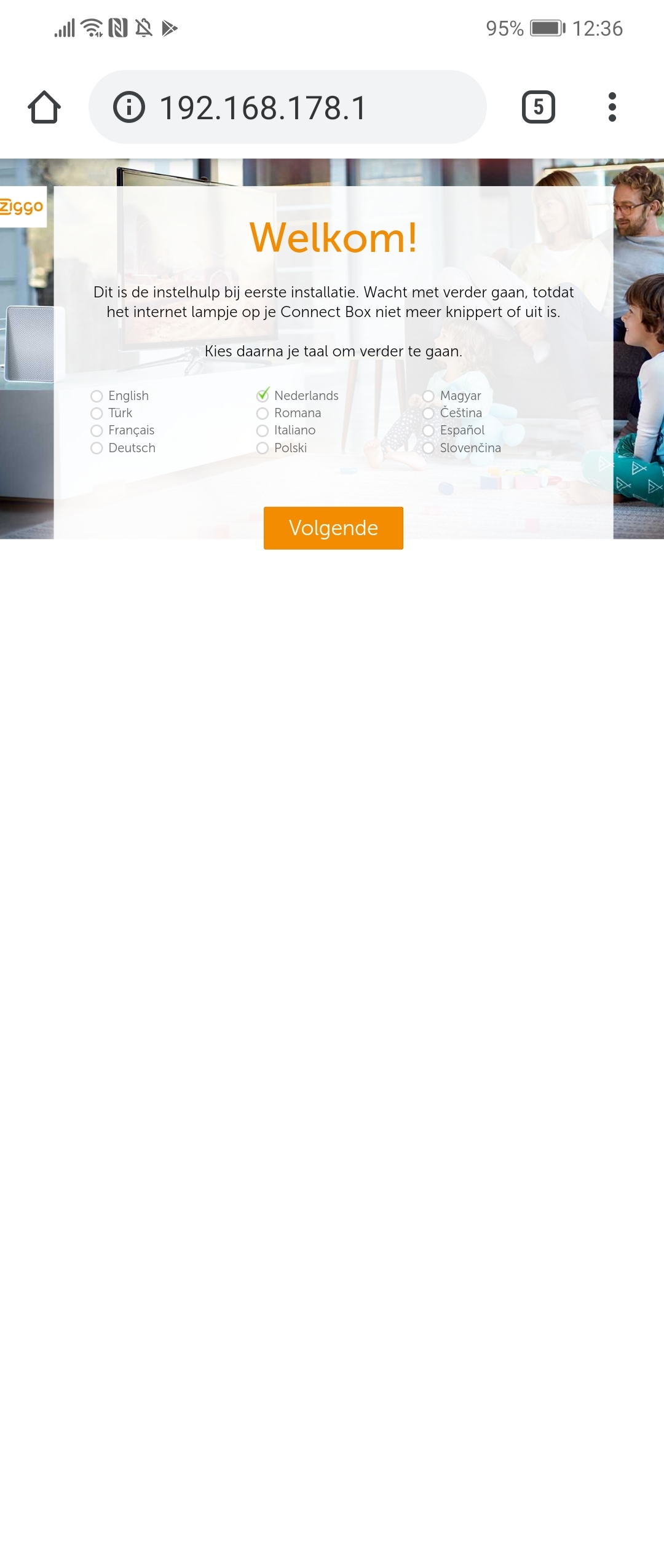The height and width of the screenshot is (1568, 664).
Task: Pick Deutsch as the language
Action: pos(97,449)
